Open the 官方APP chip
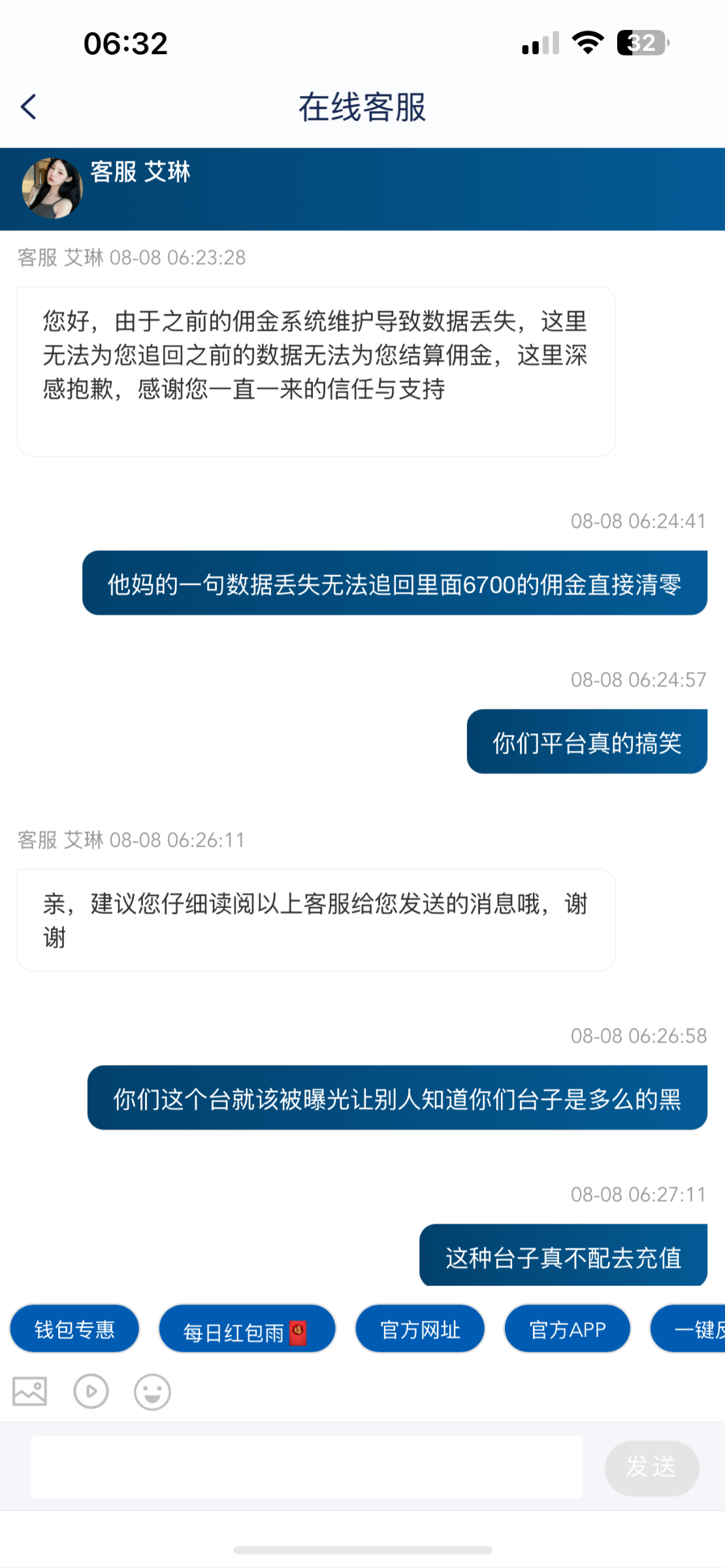The height and width of the screenshot is (1568, 725). pos(567,1329)
